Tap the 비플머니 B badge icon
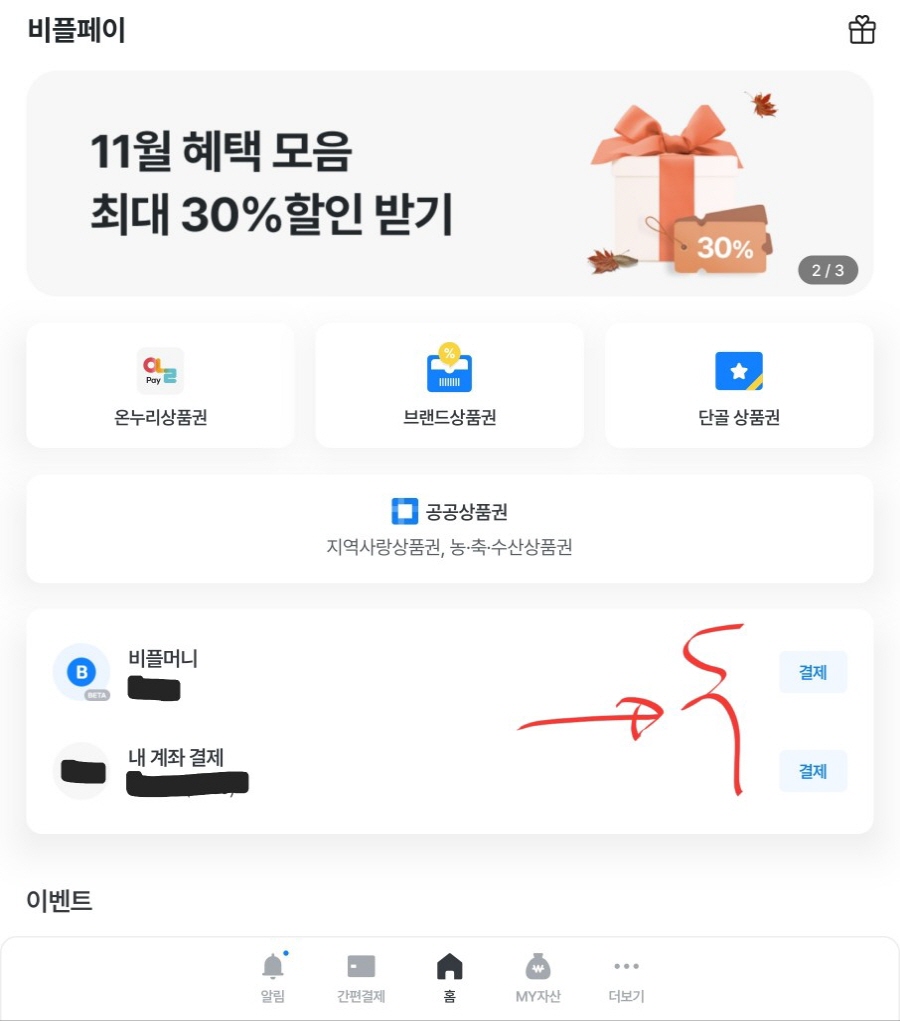The height and width of the screenshot is (1021, 900). pyautogui.click(x=81, y=672)
